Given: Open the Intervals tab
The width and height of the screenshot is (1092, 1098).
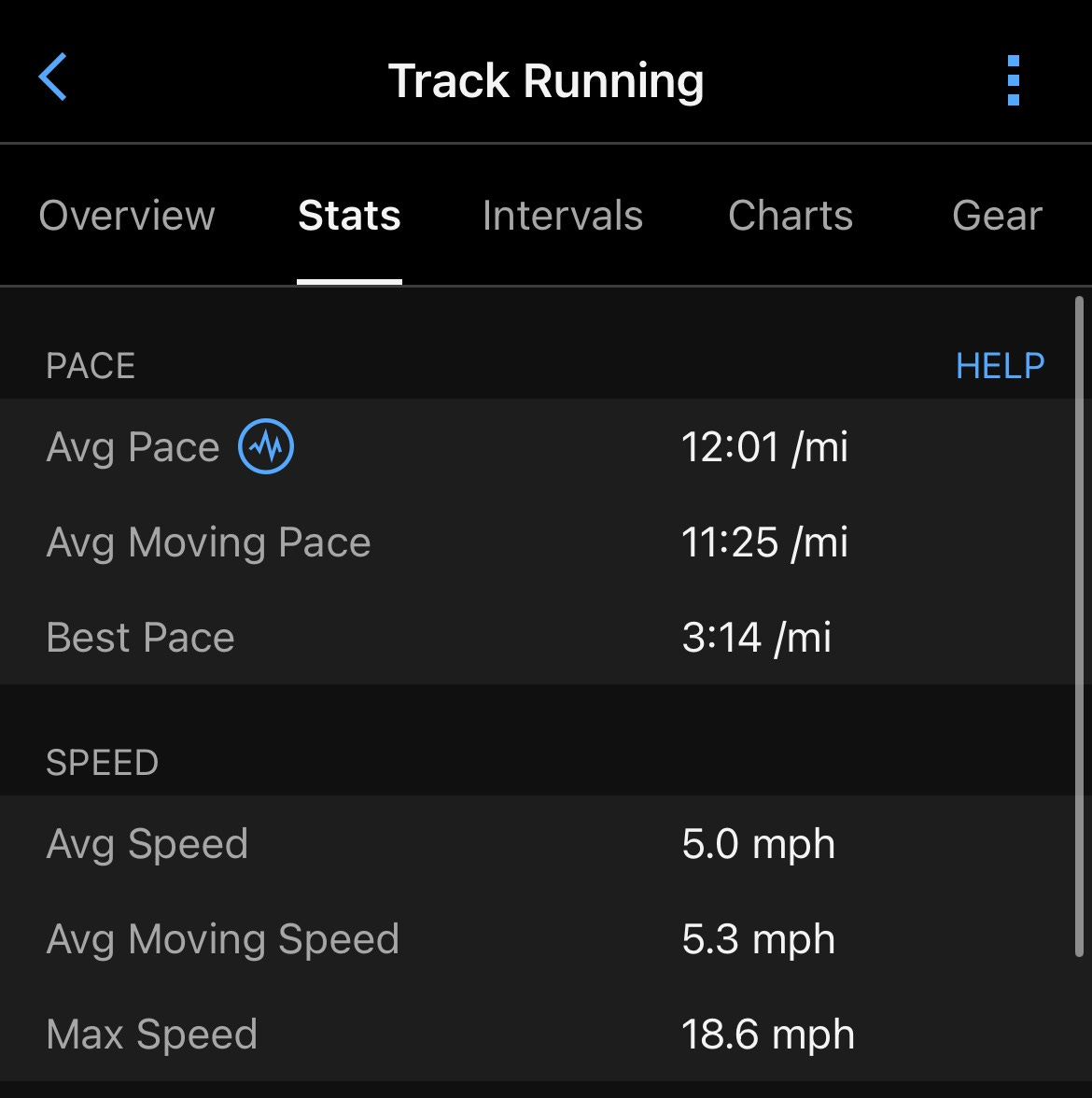Looking at the screenshot, I should point(563,216).
